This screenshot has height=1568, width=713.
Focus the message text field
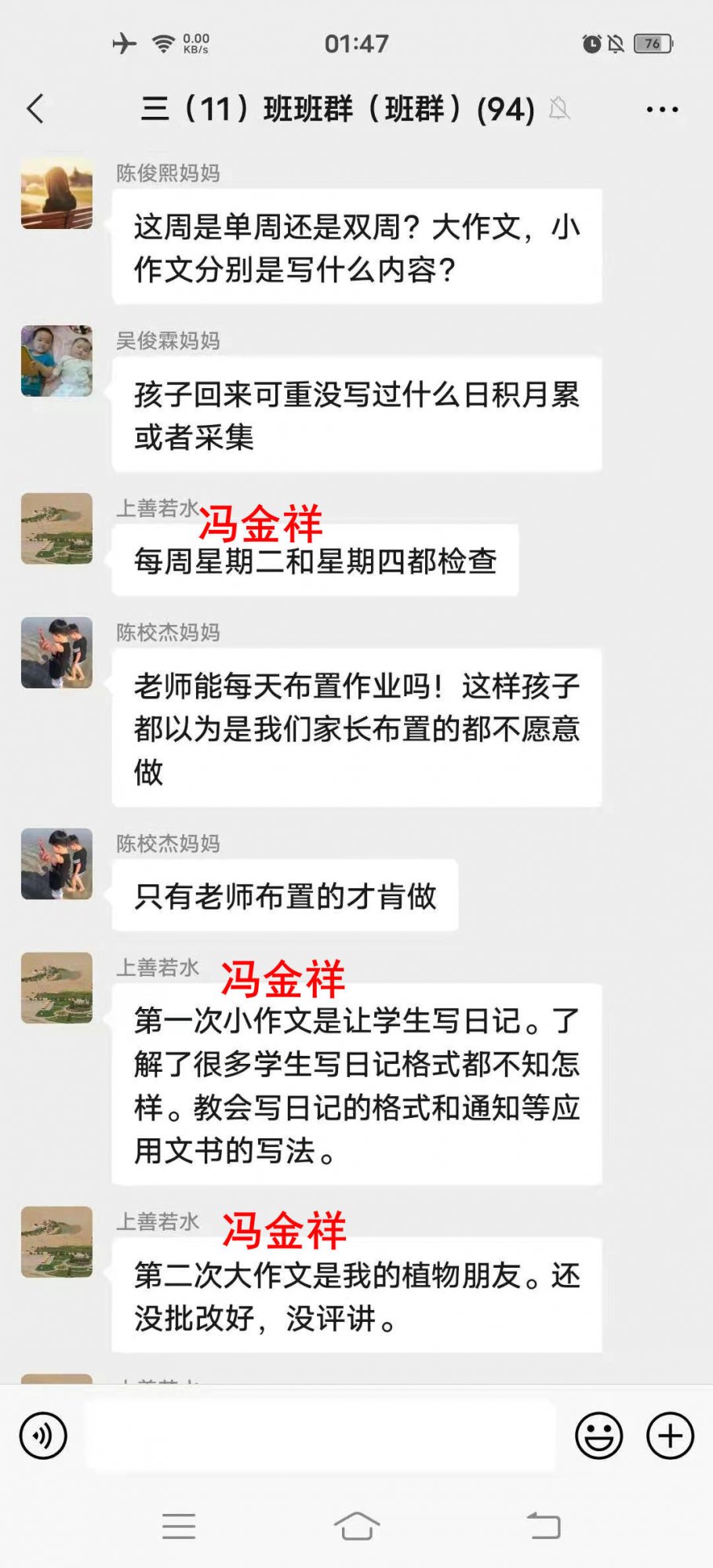(x=320, y=1436)
